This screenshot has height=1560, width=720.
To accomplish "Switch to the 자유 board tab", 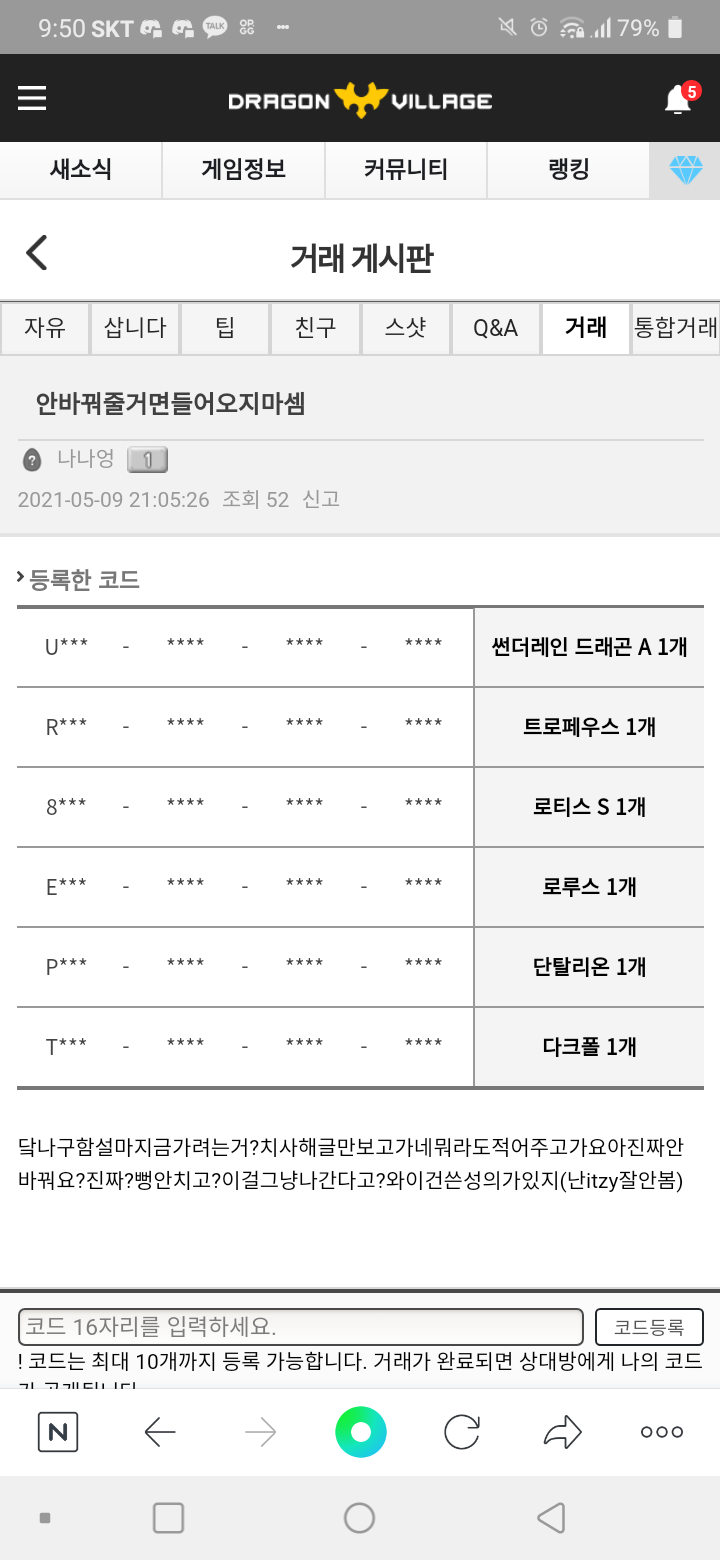I will click(45, 328).
